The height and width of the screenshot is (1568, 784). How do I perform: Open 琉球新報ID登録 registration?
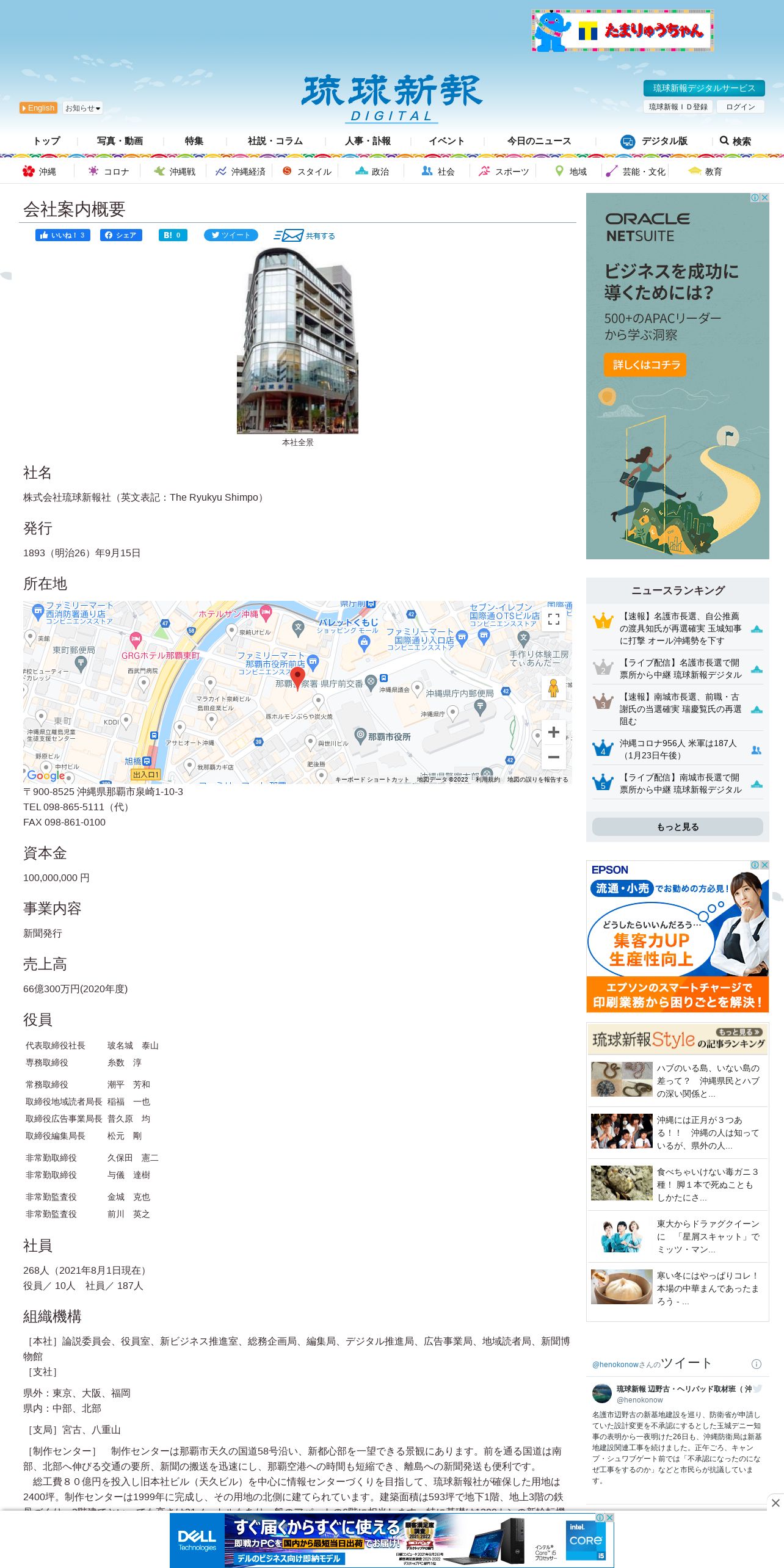click(x=678, y=107)
